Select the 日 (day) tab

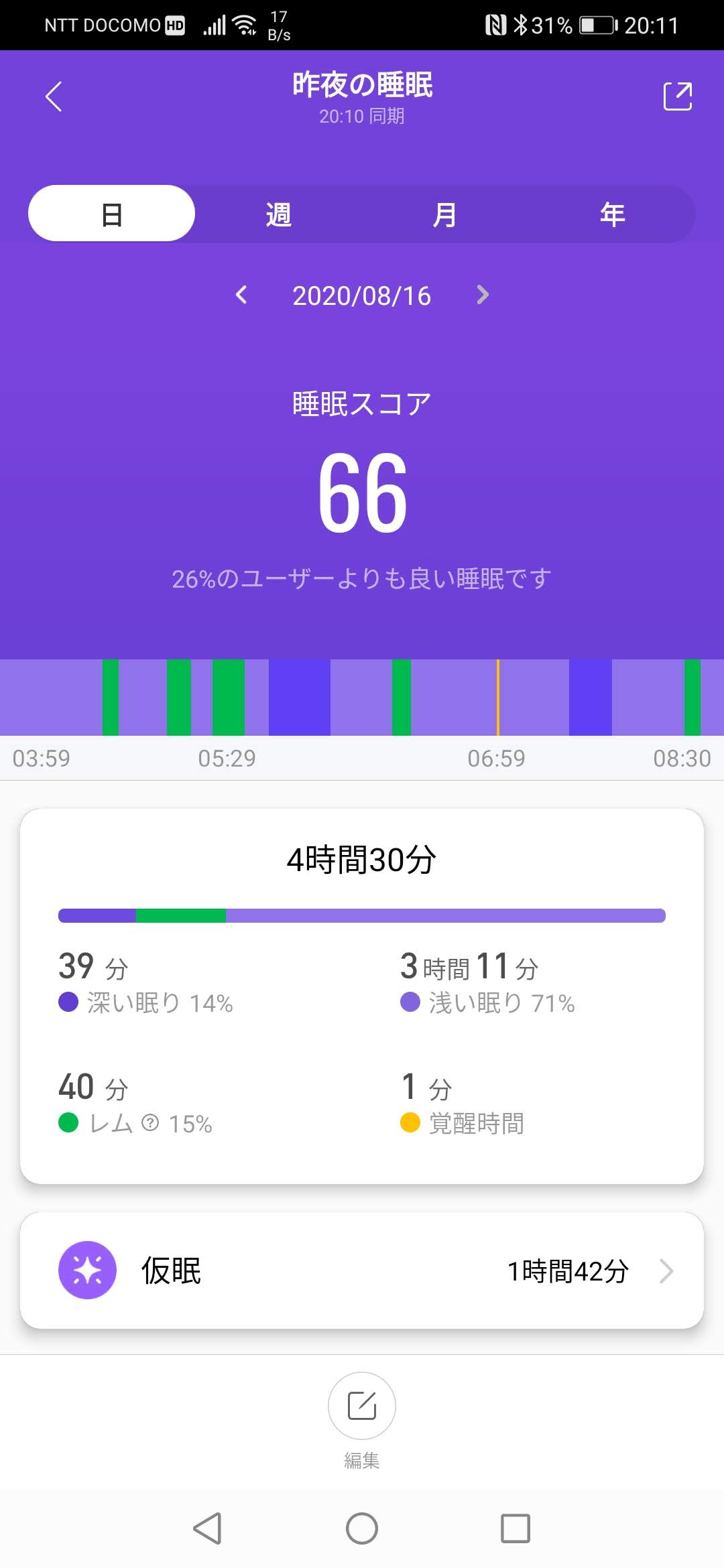click(111, 214)
